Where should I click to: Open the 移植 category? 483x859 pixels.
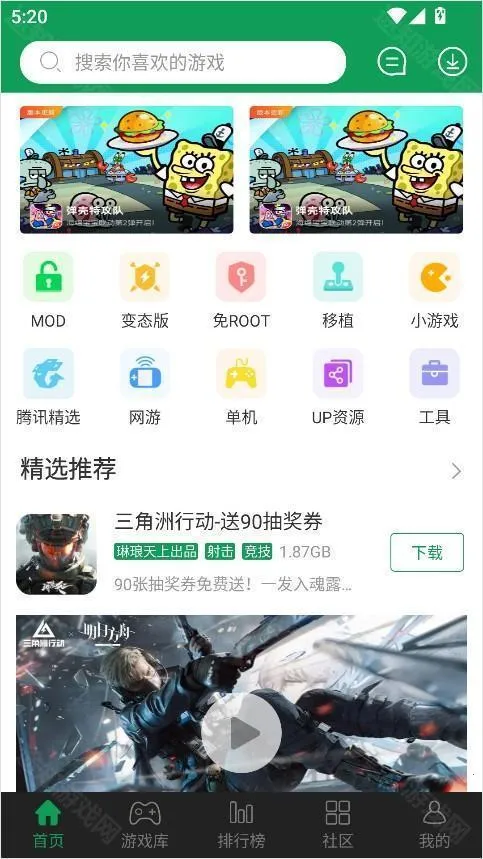[x=338, y=290]
